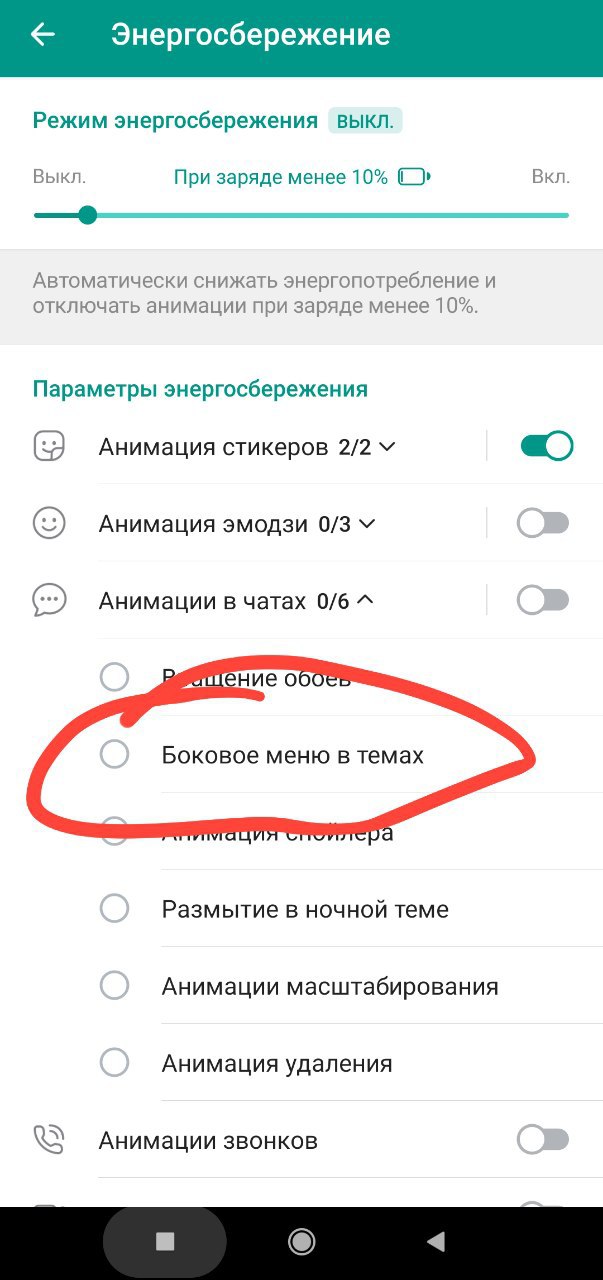Tap the power saving mode slider track
This screenshot has height=1280, width=603.
(300, 215)
